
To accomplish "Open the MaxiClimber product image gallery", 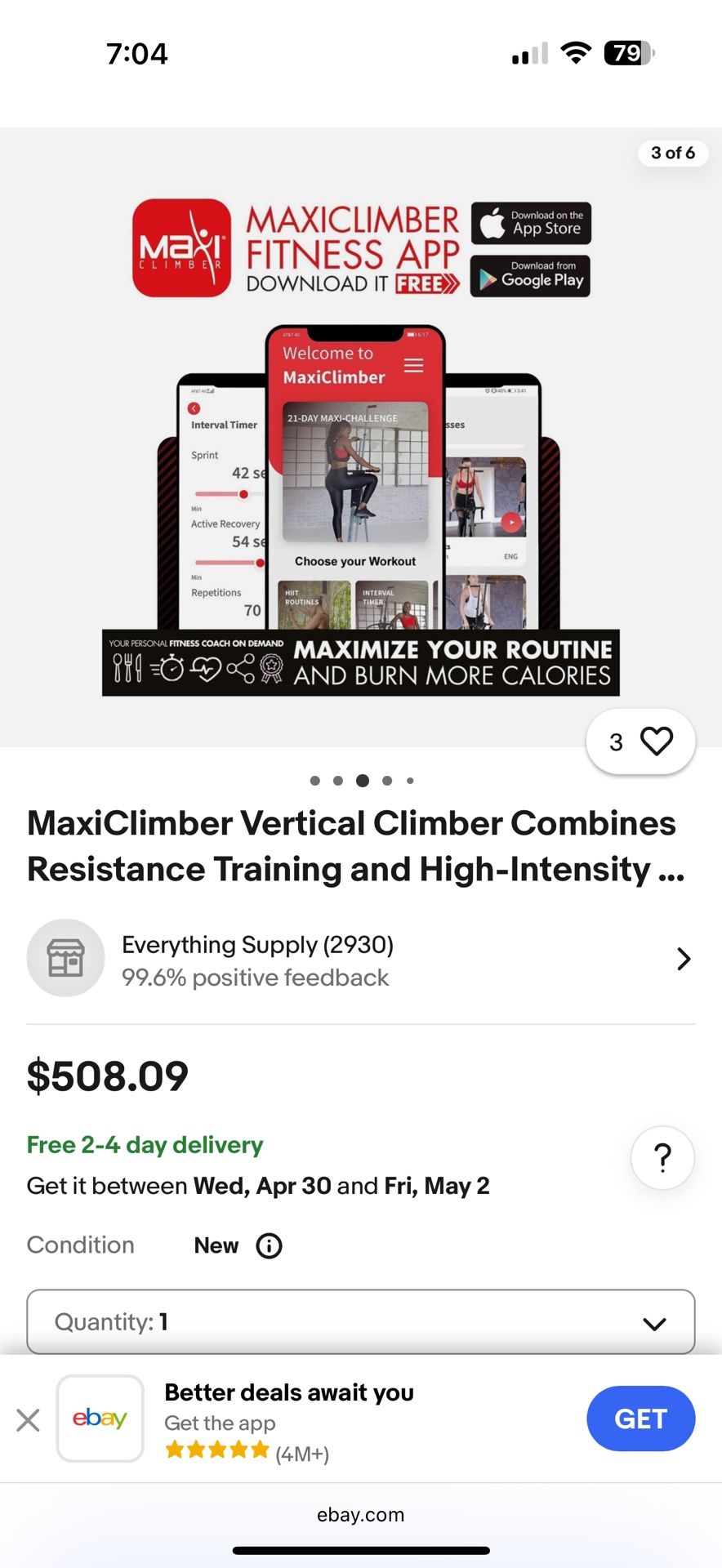I will coord(361,437).
